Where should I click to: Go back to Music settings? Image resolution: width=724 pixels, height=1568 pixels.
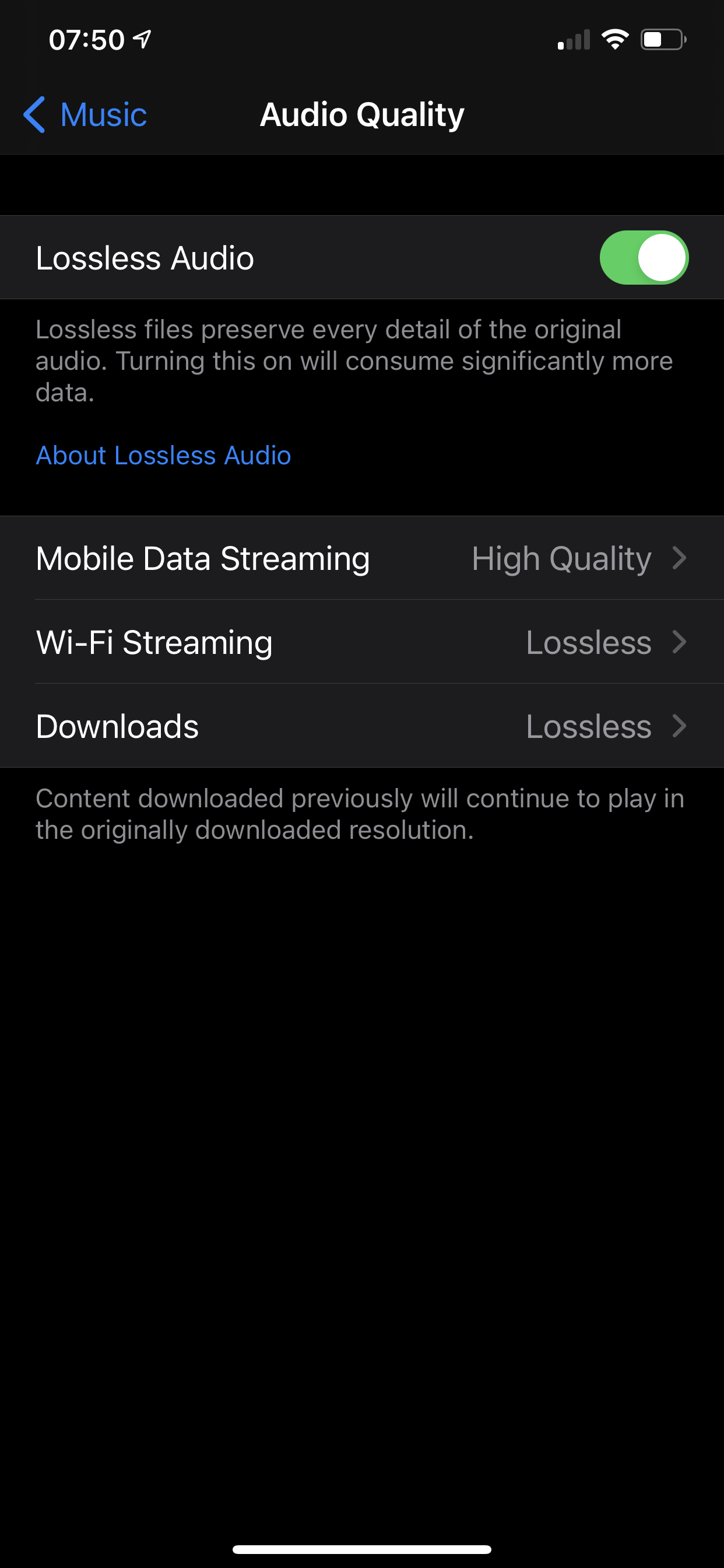click(x=85, y=114)
